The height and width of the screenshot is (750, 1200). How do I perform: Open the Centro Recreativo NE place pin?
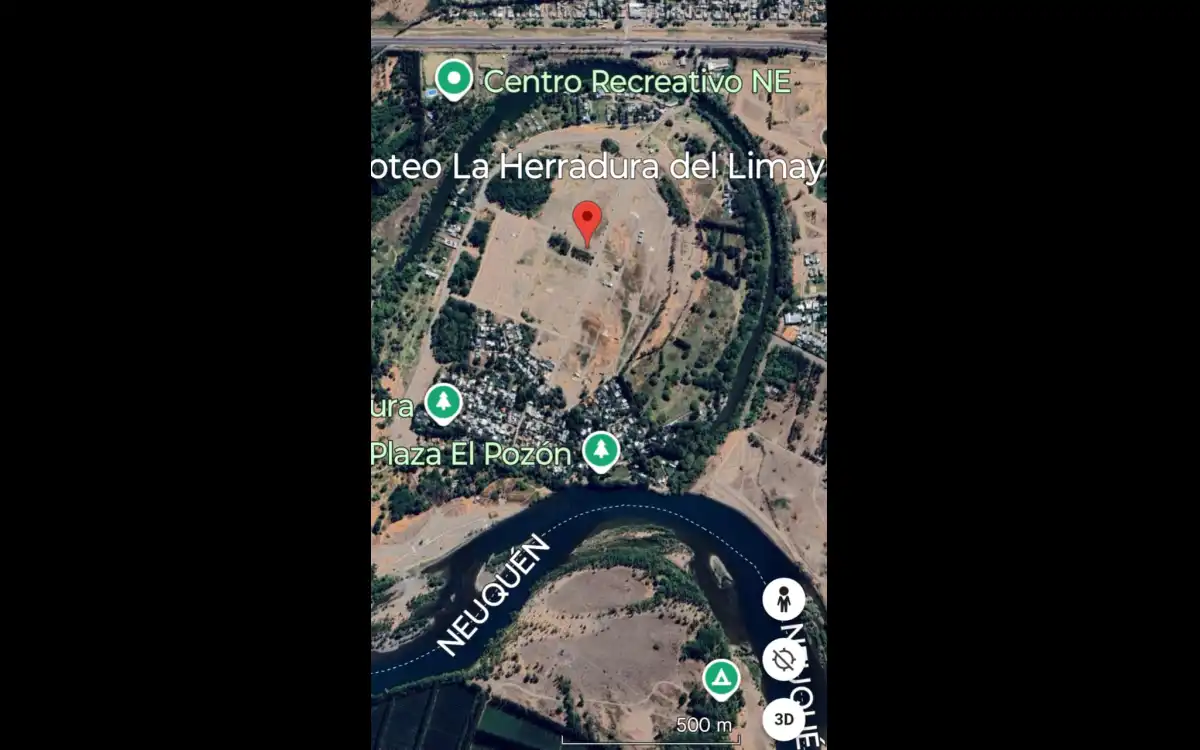tap(454, 79)
